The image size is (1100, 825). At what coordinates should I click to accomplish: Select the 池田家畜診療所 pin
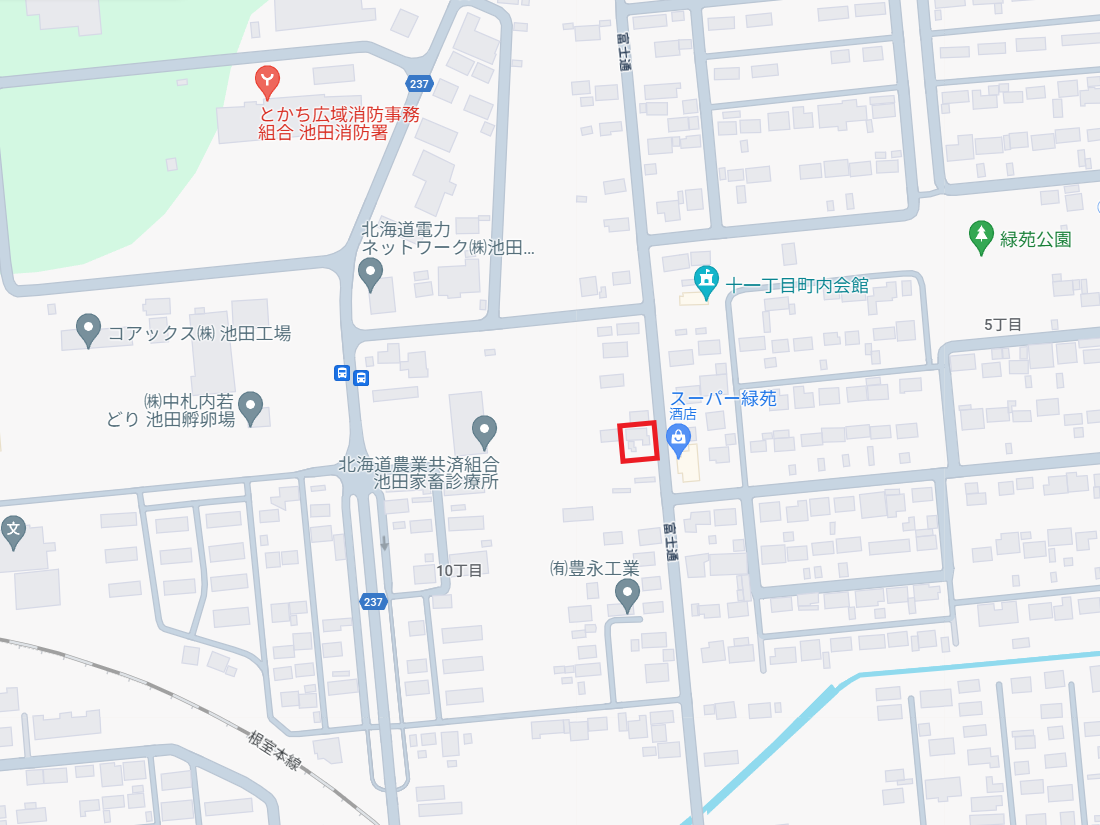click(x=485, y=431)
